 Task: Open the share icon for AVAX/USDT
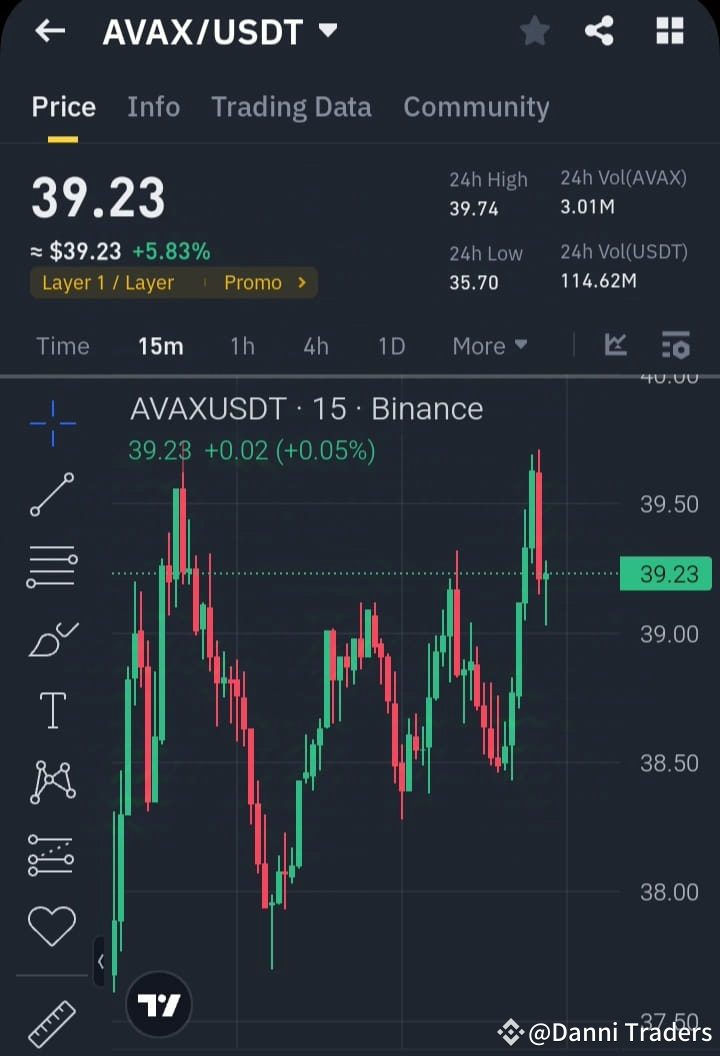(x=600, y=30)
